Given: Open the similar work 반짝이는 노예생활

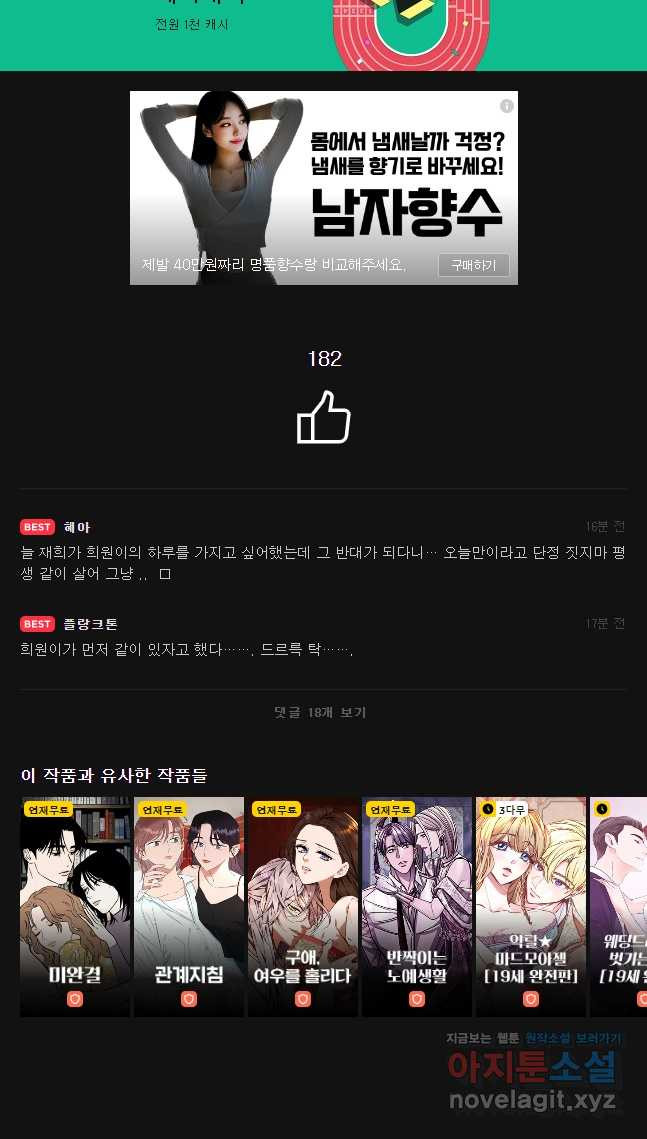Looking at the screenshot, I should (417, 906).
